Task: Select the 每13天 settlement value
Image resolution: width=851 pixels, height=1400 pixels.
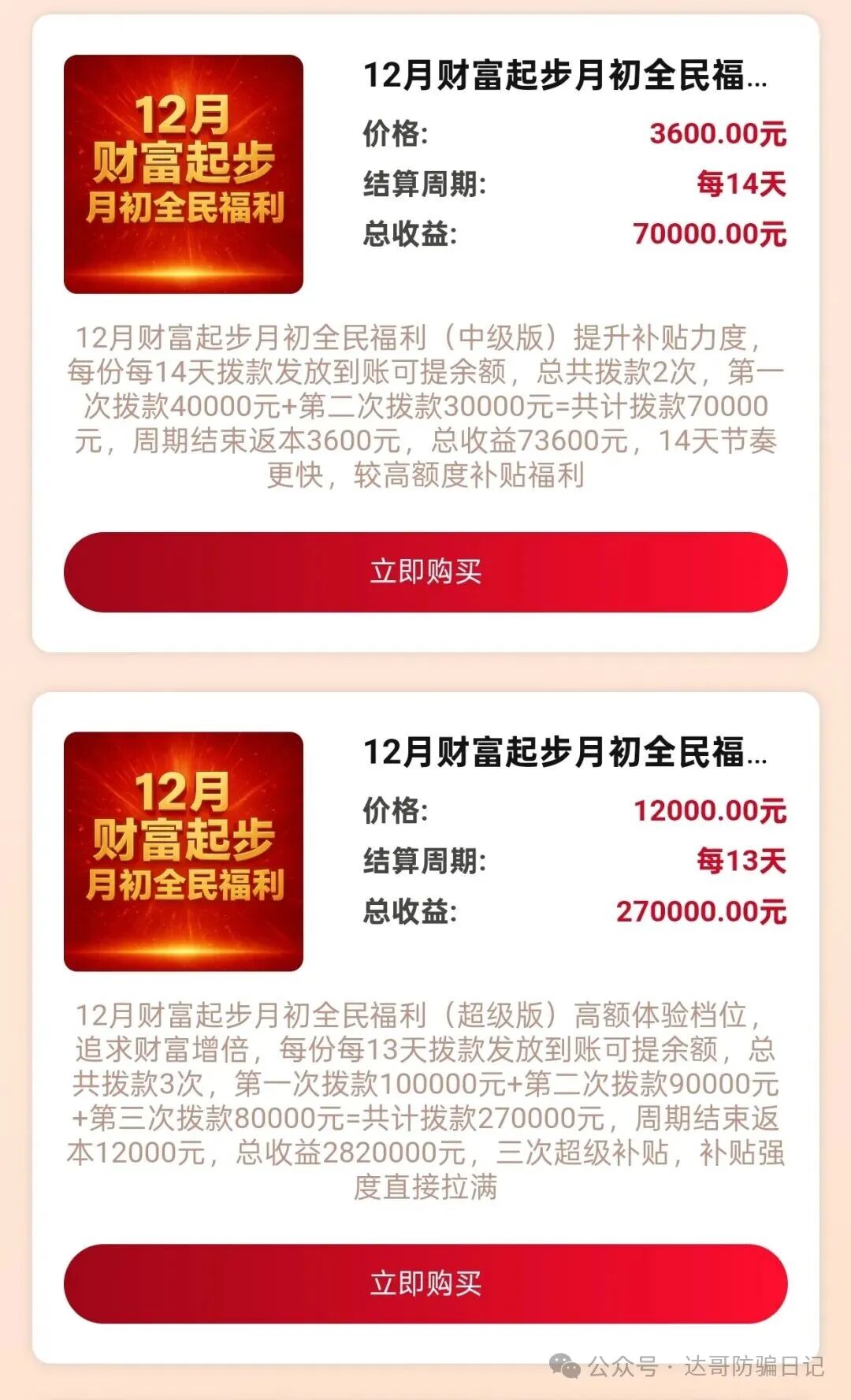Action: (x=742, y=862)
